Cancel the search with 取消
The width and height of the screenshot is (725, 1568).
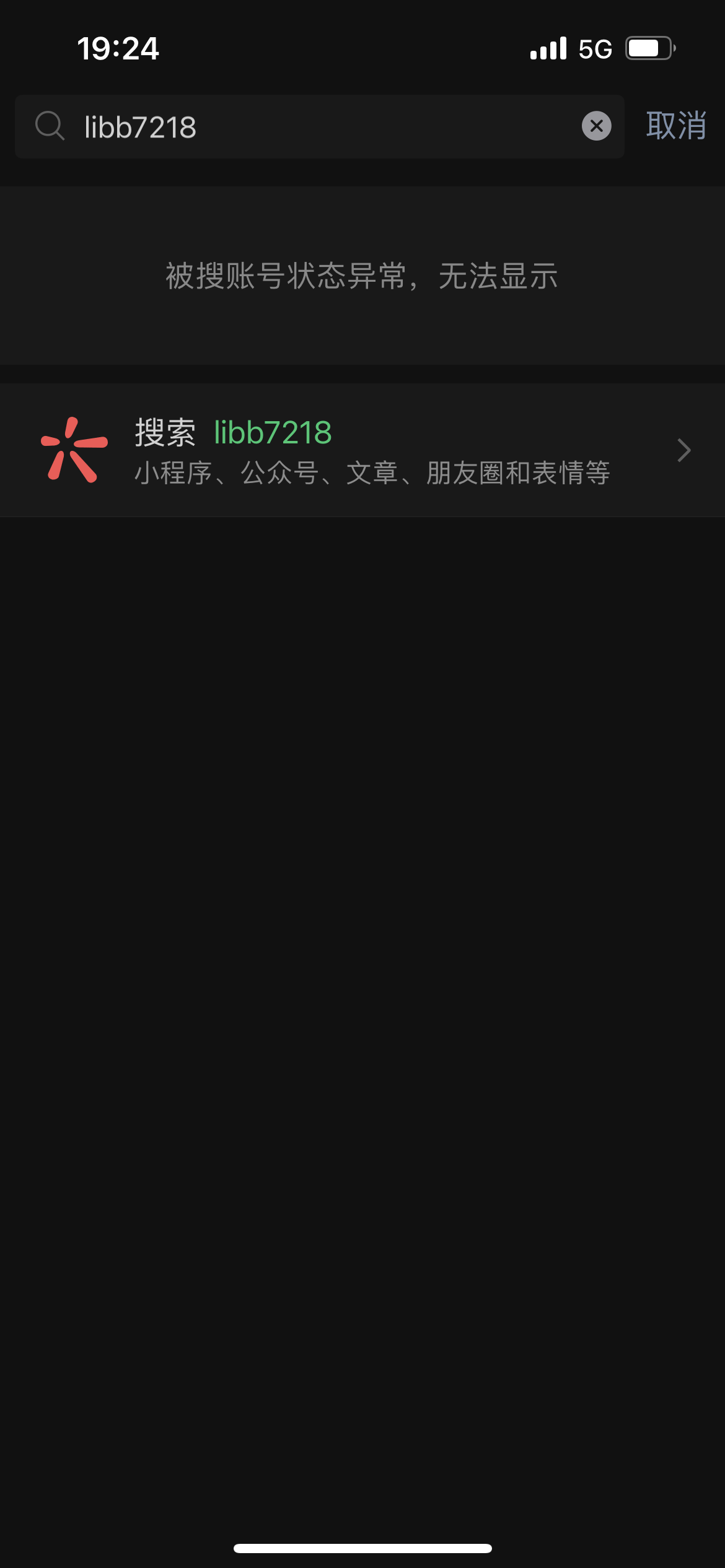click(675, 126)
